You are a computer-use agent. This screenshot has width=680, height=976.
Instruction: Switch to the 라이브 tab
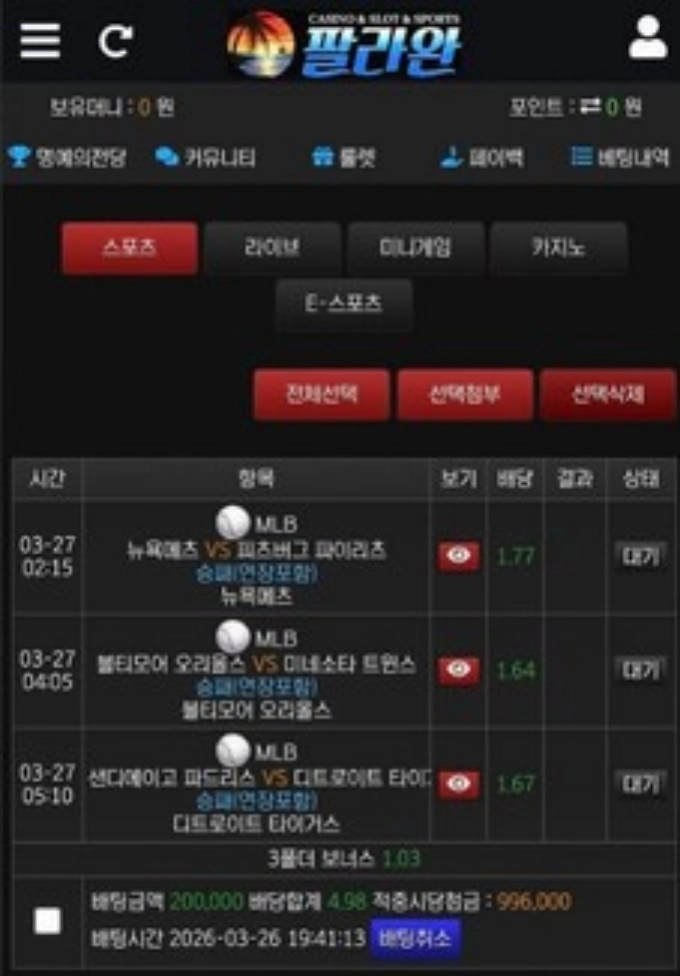click(x=272, y=248)
